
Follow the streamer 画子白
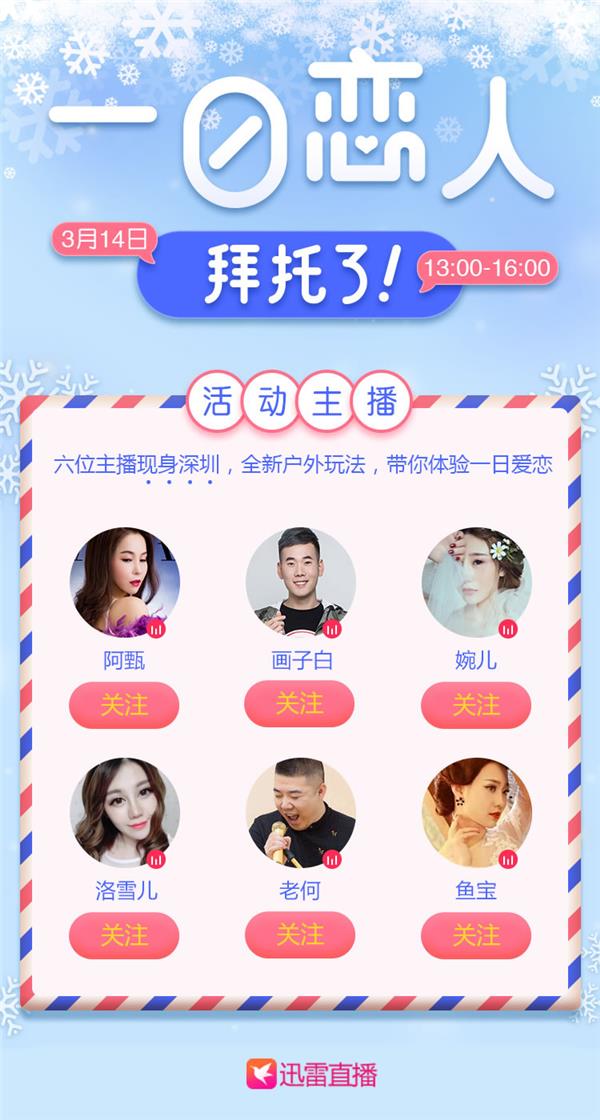click(299, 703)
